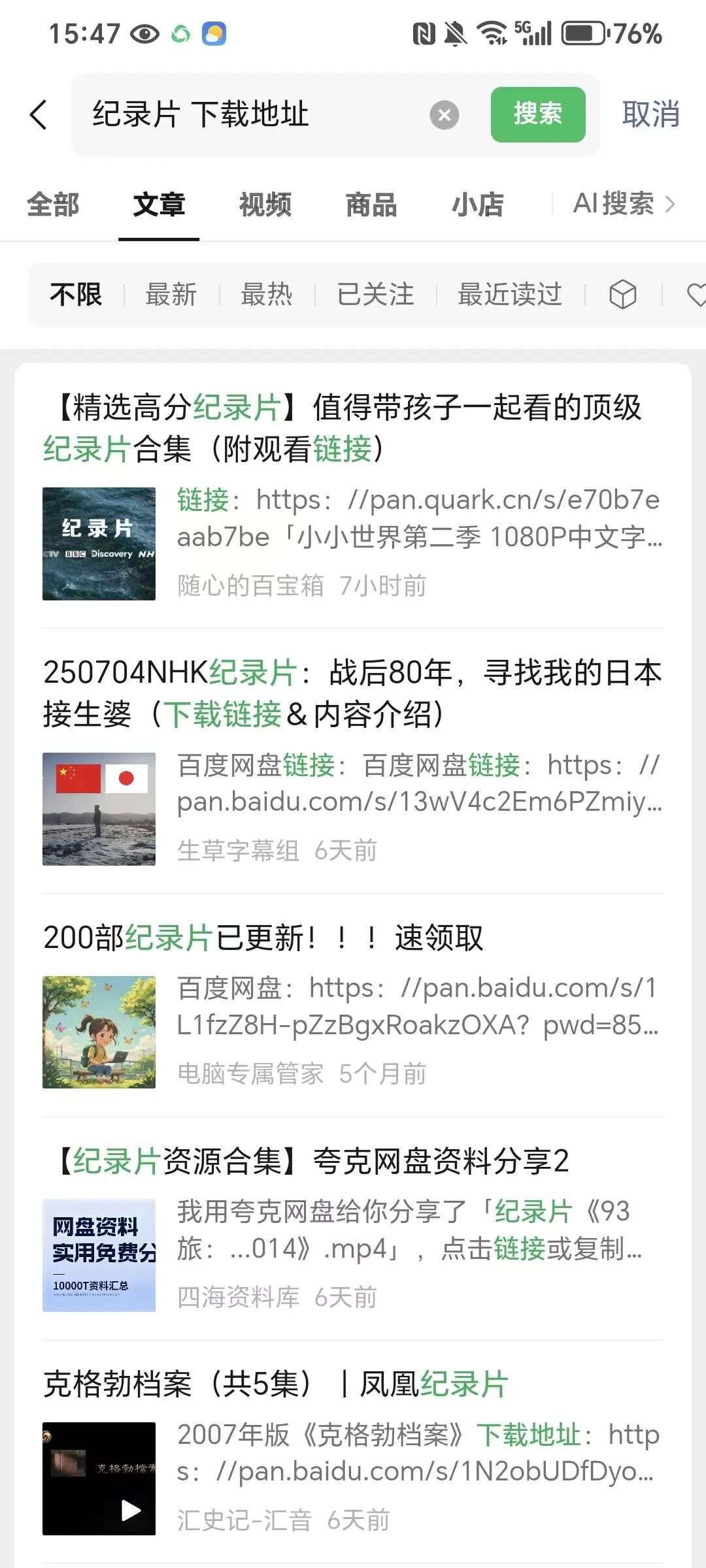Screen dimensions: 706x1568
Task: Tap the green 搜索 button
Action: click(537, 114)
